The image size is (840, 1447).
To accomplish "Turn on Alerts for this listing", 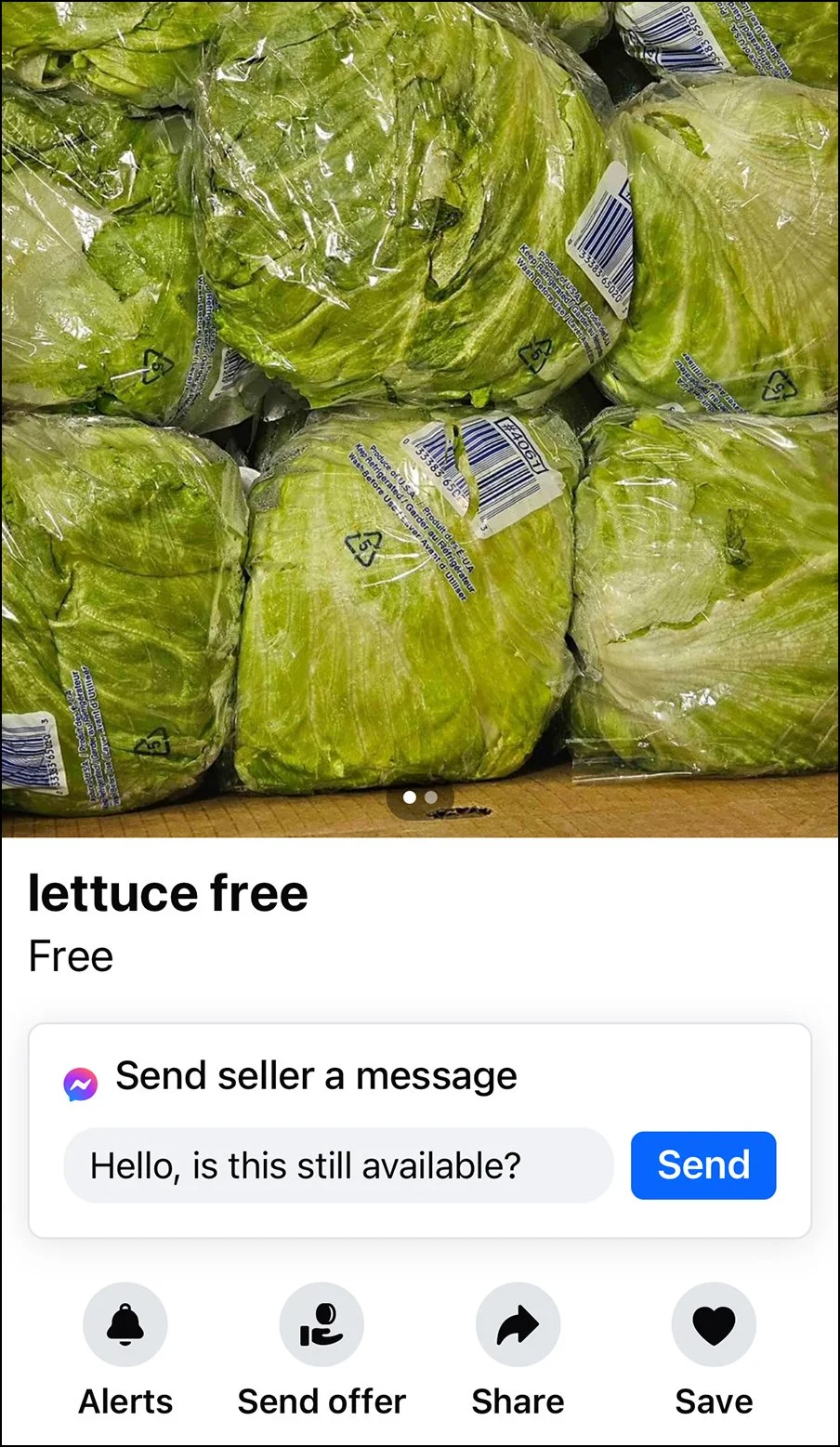I will 125,1324.
